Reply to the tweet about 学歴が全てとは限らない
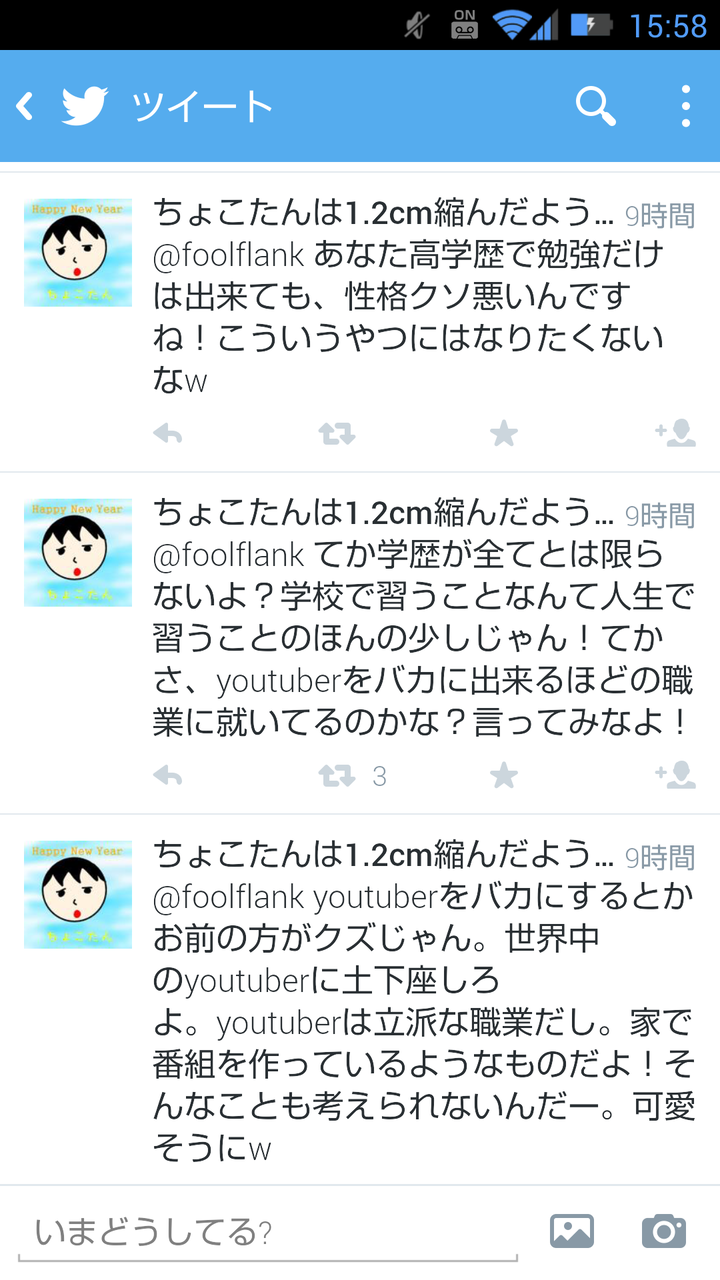This screenshot has width=720, height=1280. tap(168, 776)
